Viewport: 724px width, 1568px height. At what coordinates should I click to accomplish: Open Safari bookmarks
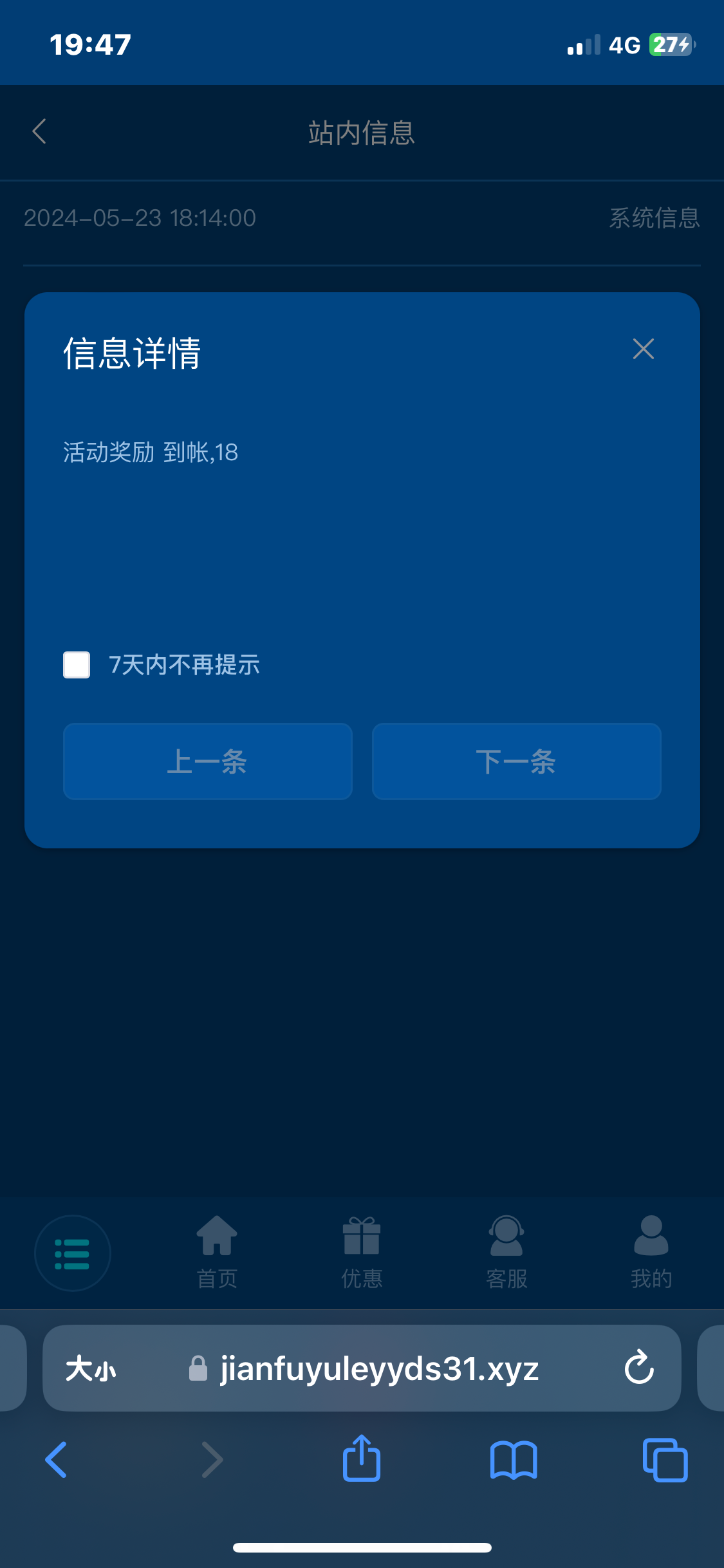pyautogui.click(x=513, y=1459)
